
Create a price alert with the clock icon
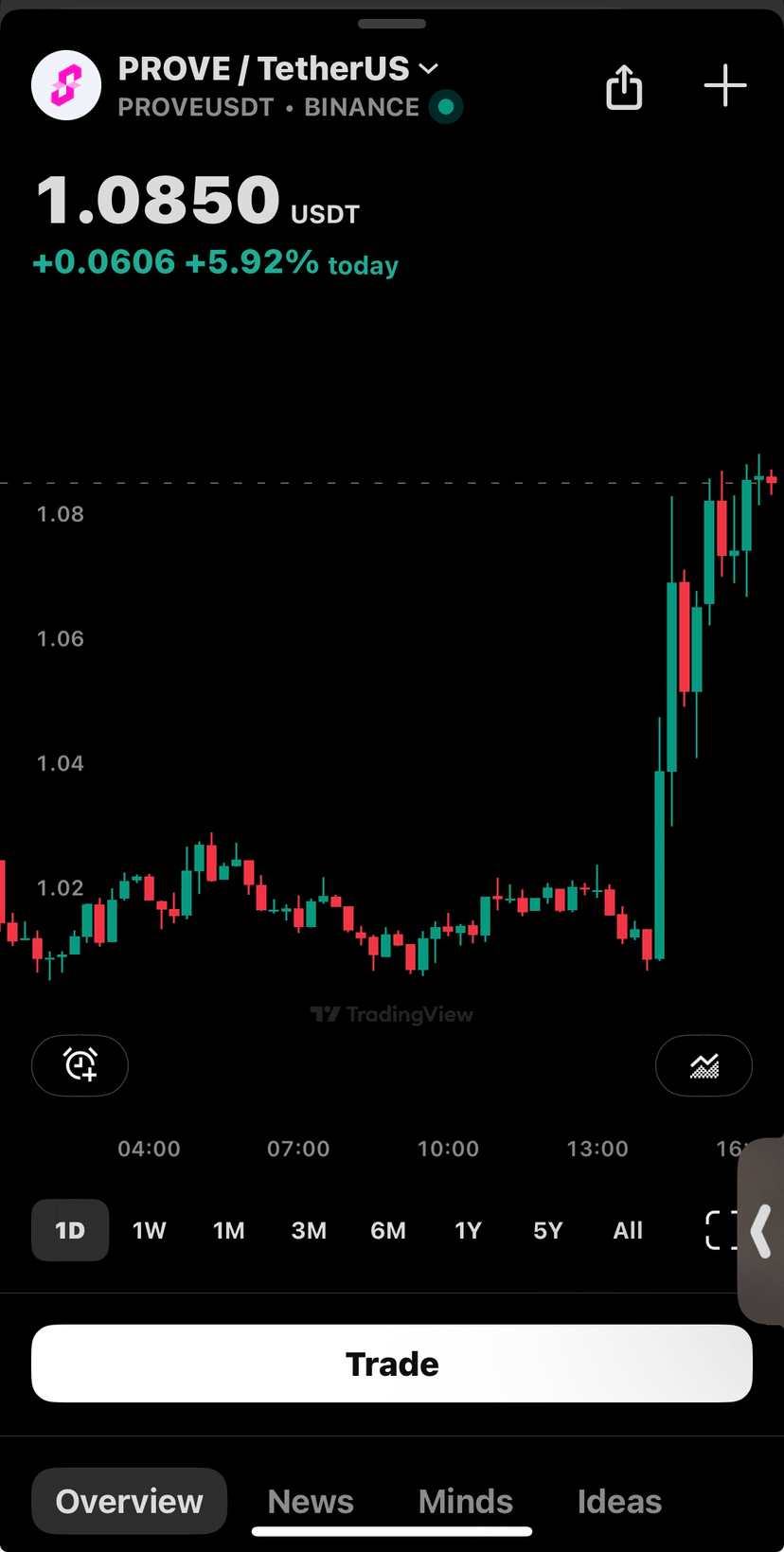(x=80, y=1065)
